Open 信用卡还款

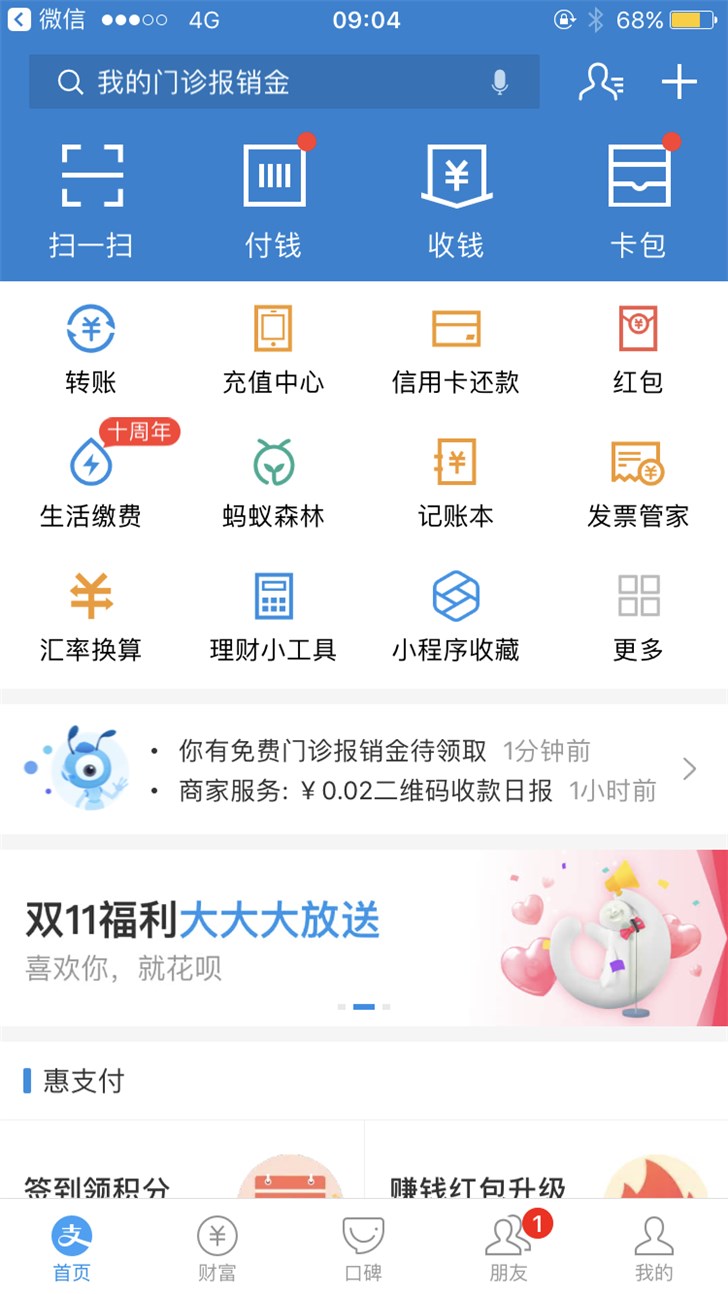[x=456, y=350]
